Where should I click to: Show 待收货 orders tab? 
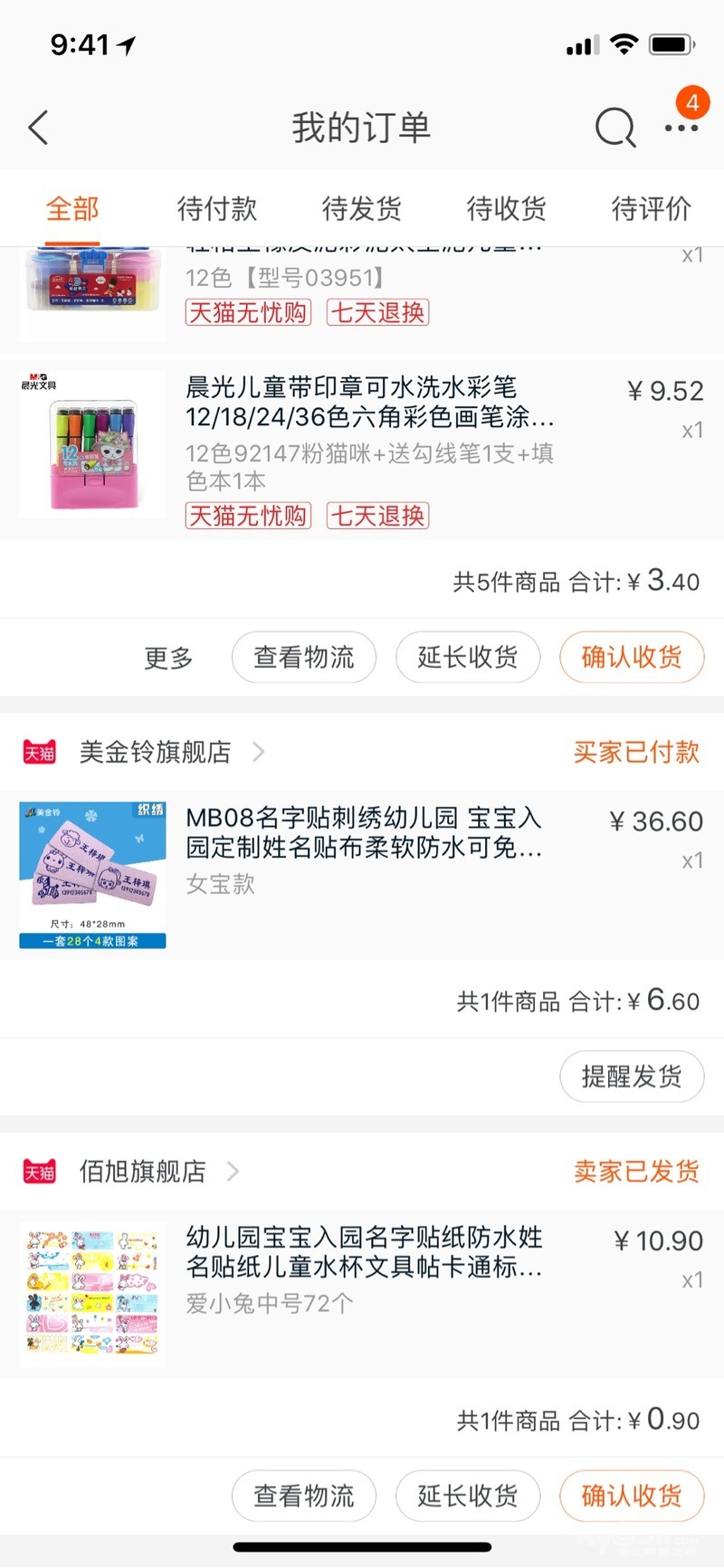pyautogui.click(x=507, y=209)
